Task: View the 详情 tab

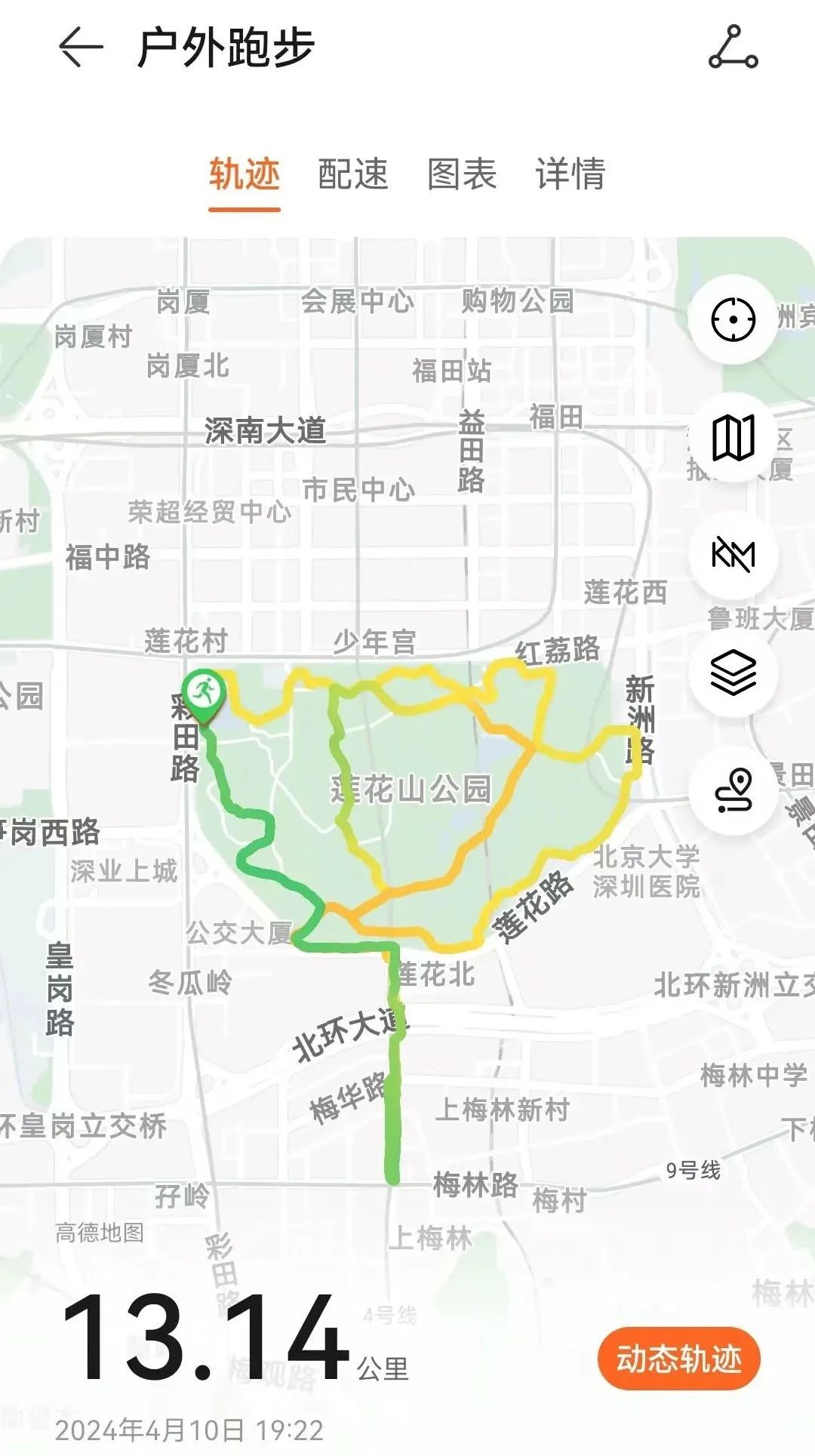Action: pyautogui.click(x=570, y=174)
